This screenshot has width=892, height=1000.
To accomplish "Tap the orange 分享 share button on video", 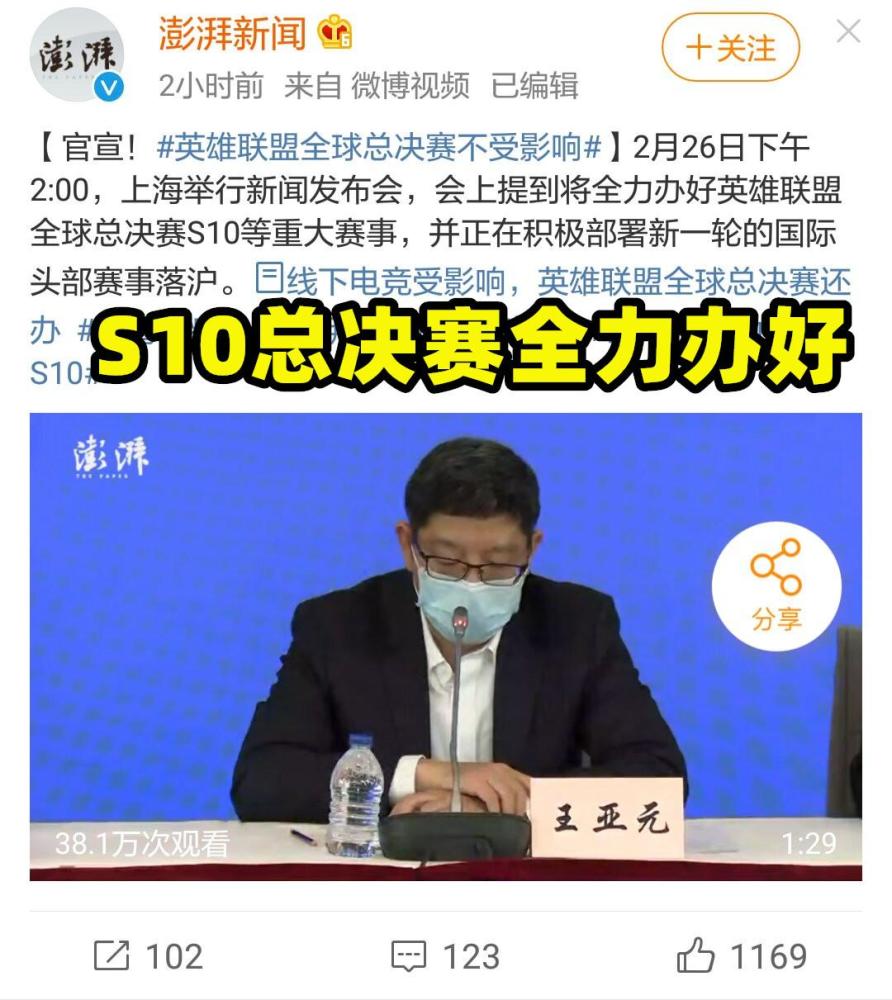I will pos(776,587).
